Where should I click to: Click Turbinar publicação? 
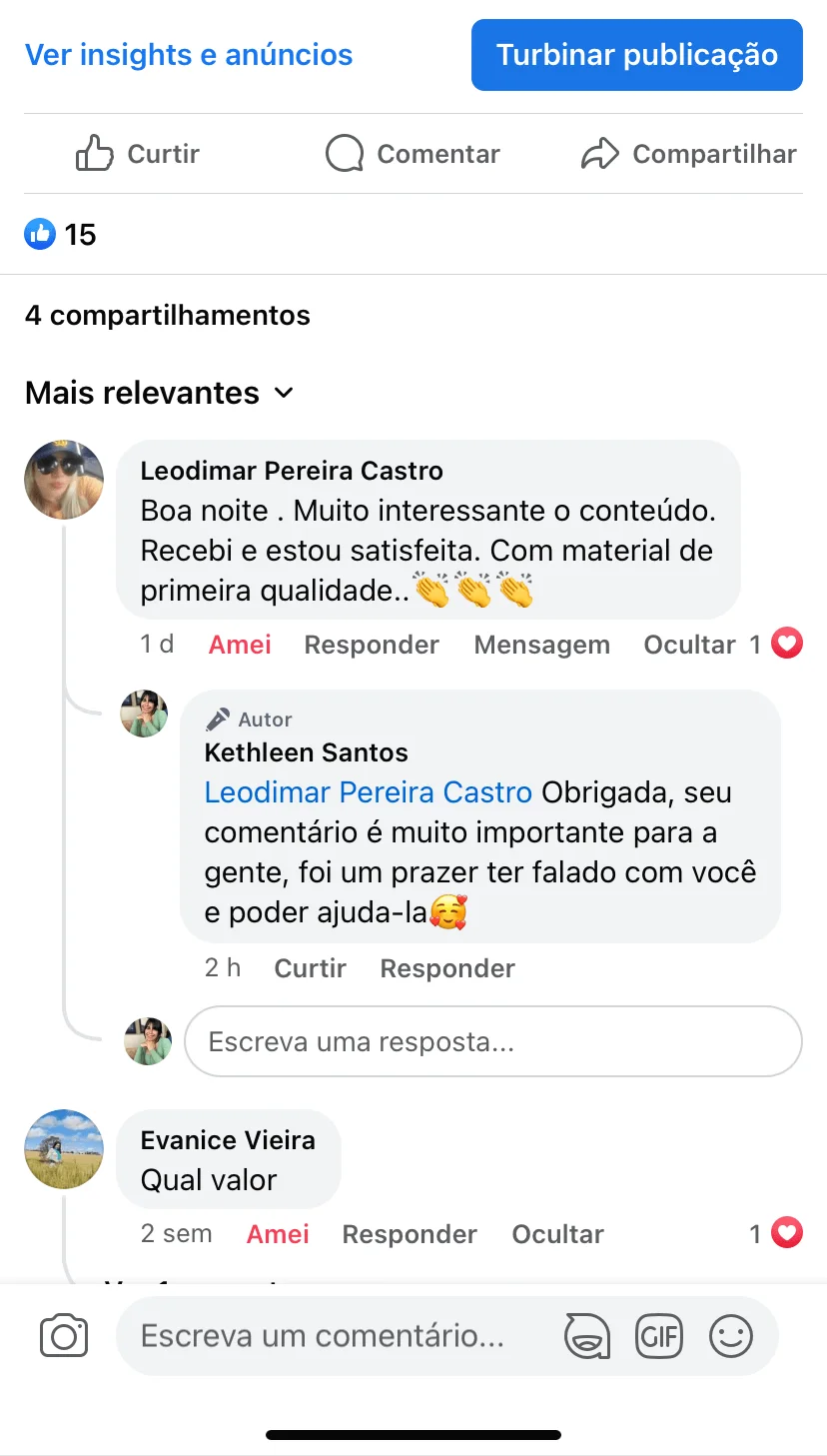click(x=636, y=55)
